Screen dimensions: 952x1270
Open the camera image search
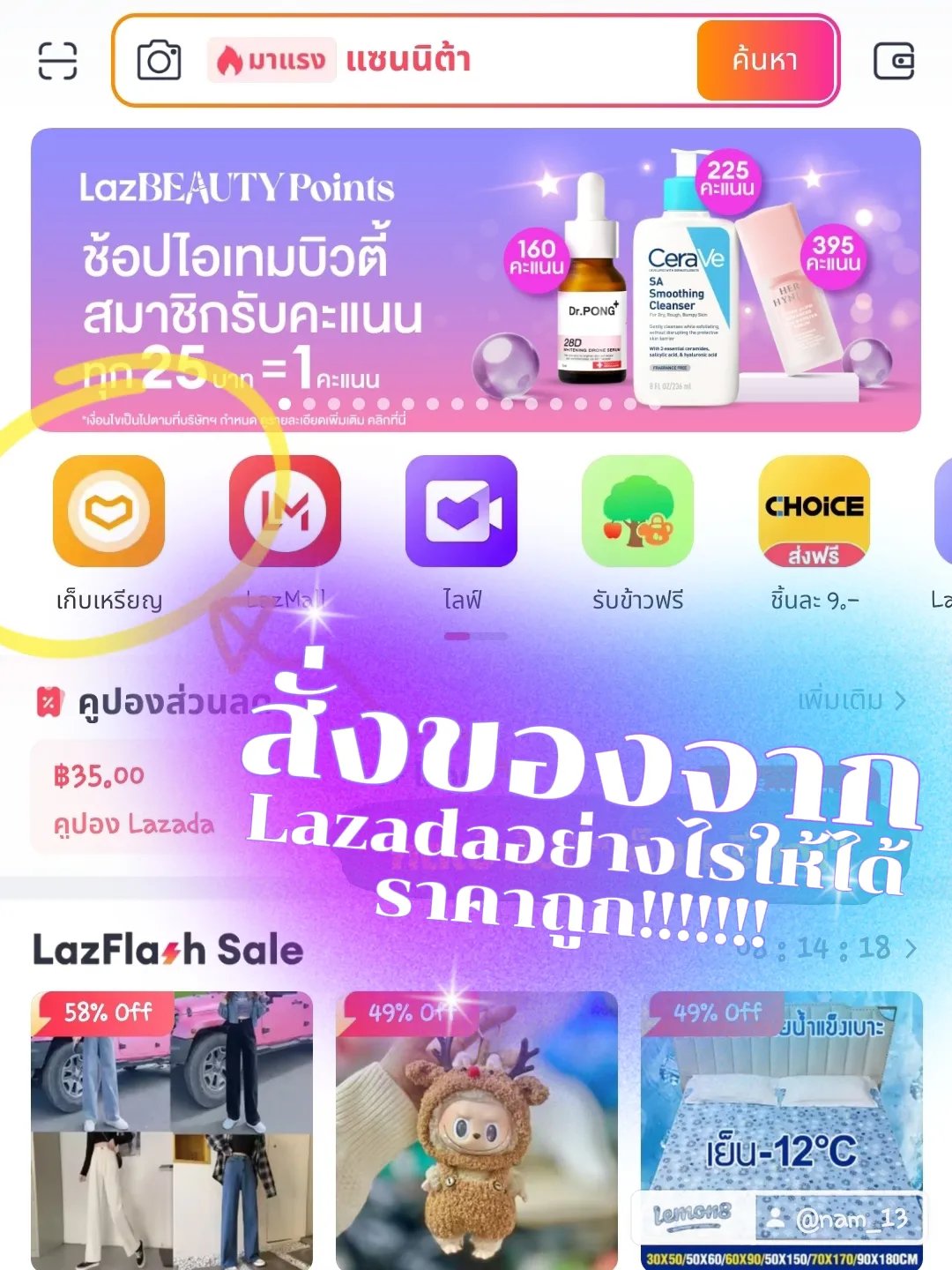pos(159,60)
